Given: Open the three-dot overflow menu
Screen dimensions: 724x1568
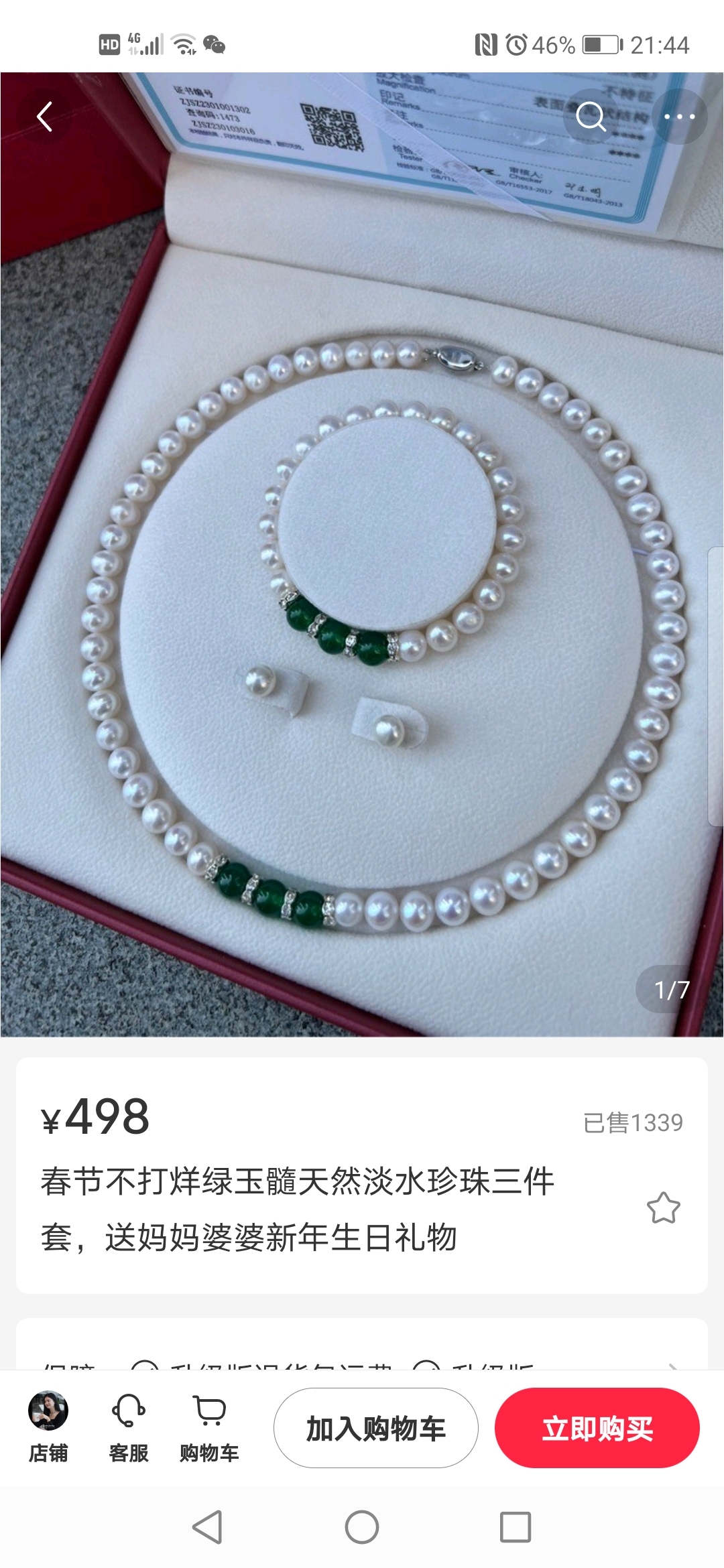Looking at the screenshot, I should coord(679,117).
